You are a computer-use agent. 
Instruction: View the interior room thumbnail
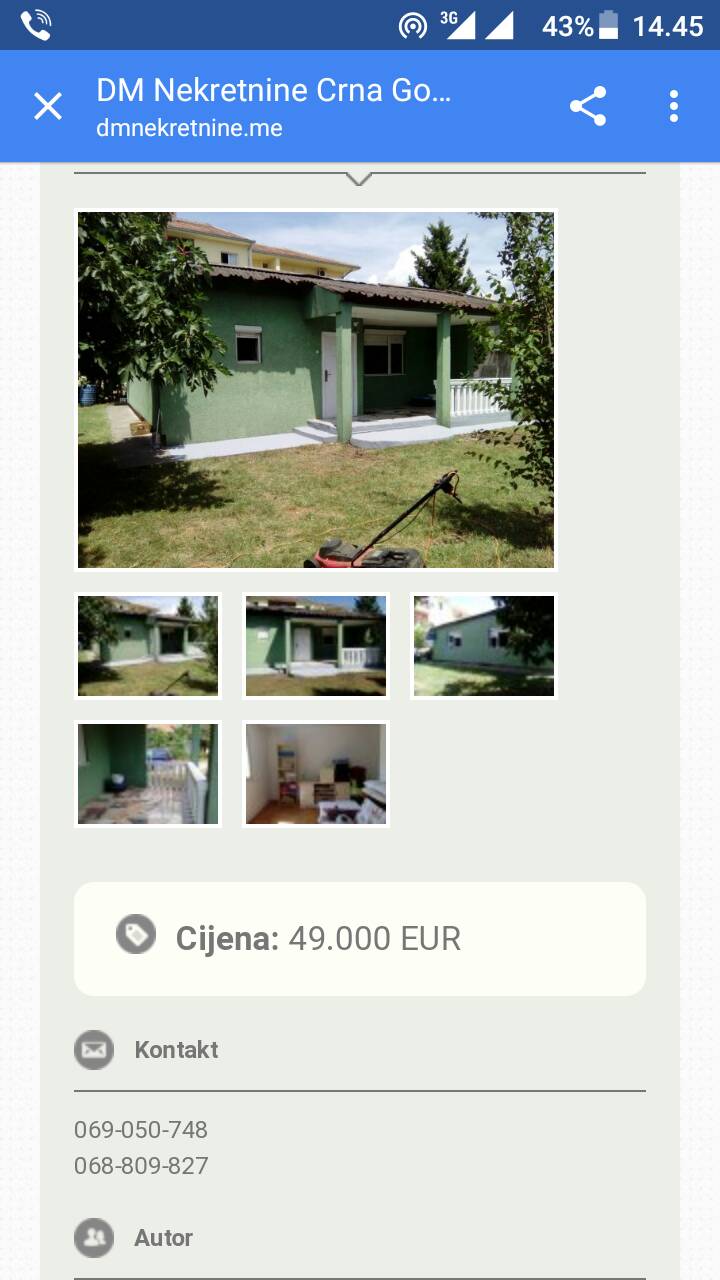tap(316, 774)
